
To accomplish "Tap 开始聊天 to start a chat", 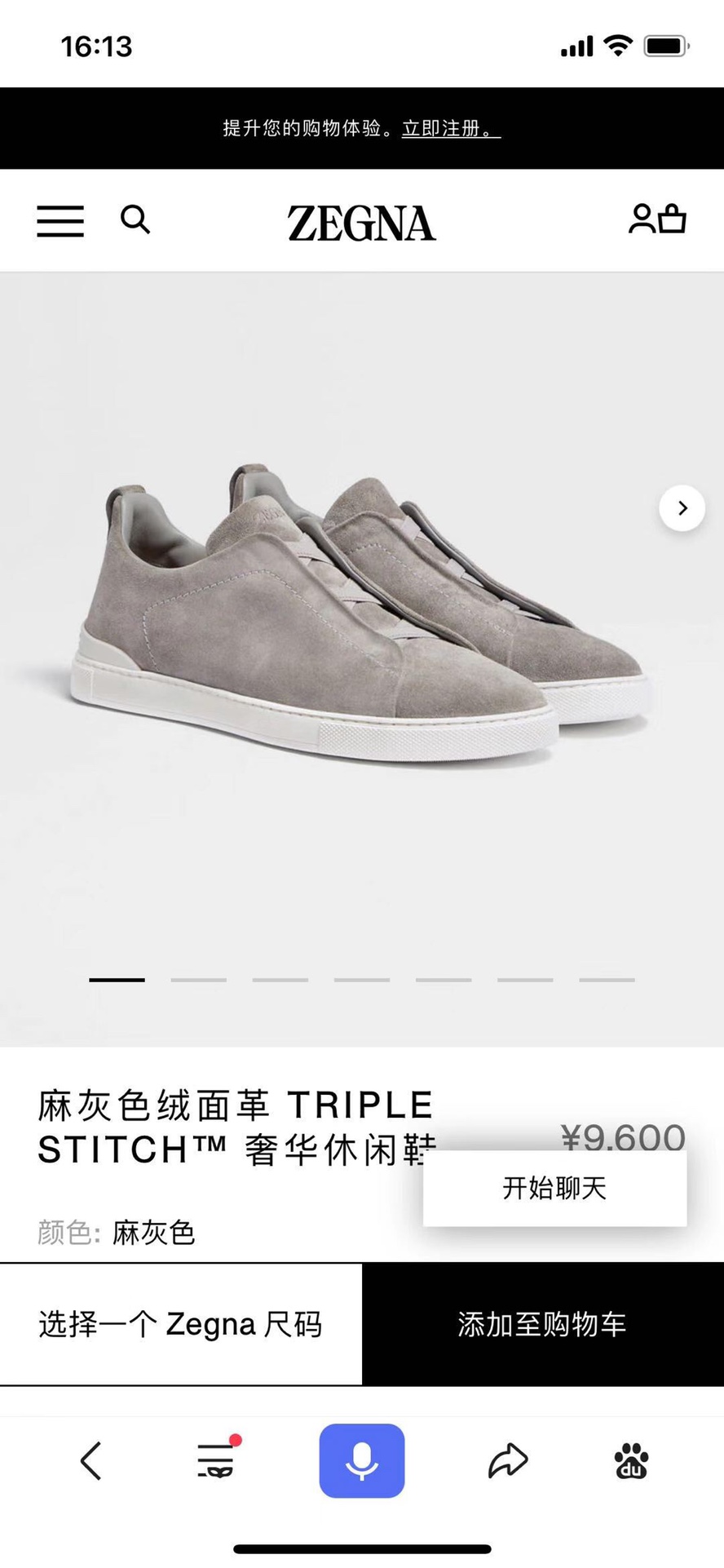I will (x=554, y=1188).
